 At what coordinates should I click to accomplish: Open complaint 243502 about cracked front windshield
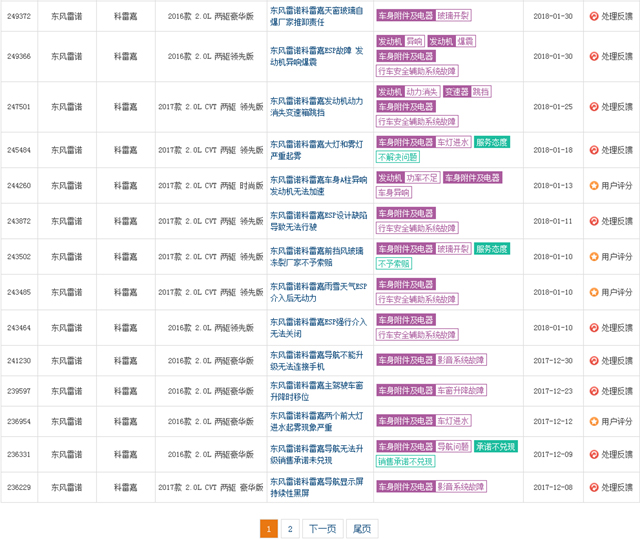click(x=317, y=256)
